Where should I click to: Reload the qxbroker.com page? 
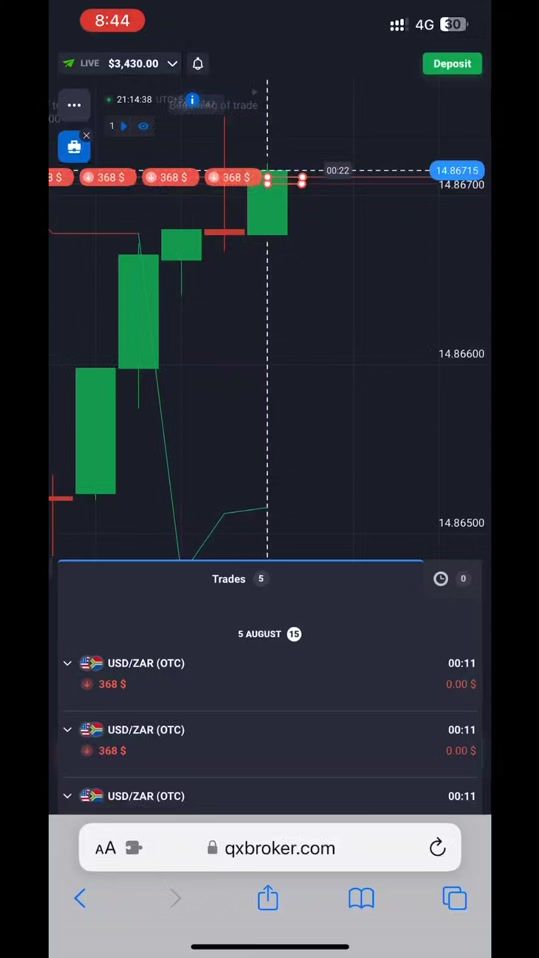438,847
